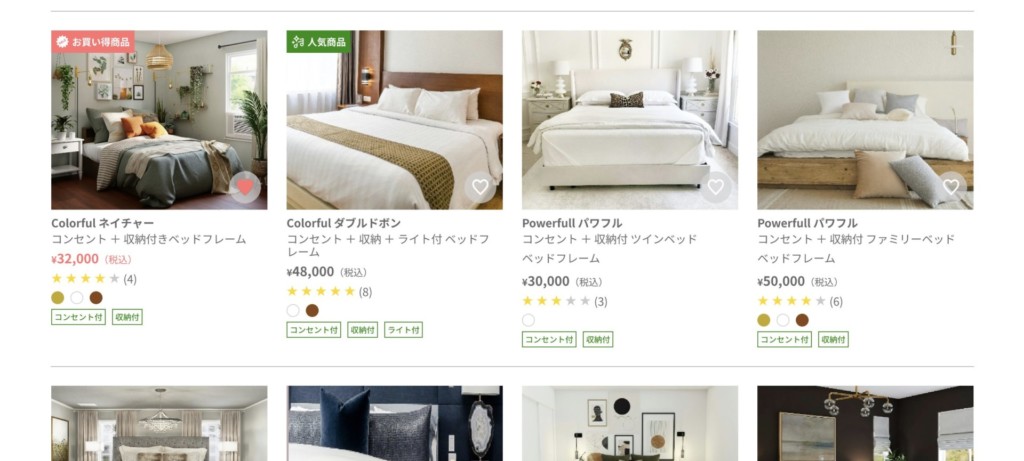View the ¥50,000 ファミリーベッド product image
This screenshot has height=461, width=1024.
click(x=865, y=120)
